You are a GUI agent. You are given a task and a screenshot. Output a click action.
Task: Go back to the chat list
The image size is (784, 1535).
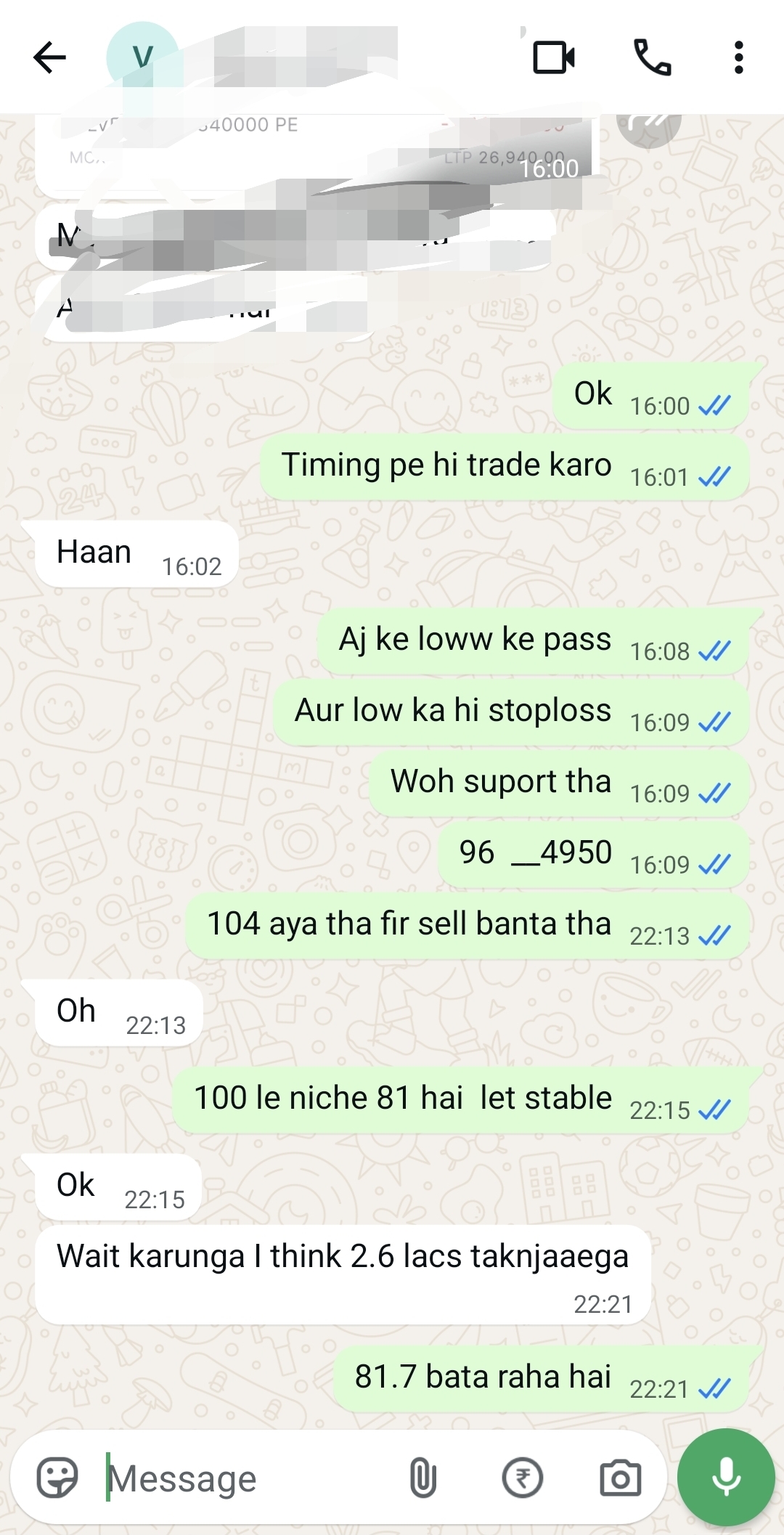(49, 57)
